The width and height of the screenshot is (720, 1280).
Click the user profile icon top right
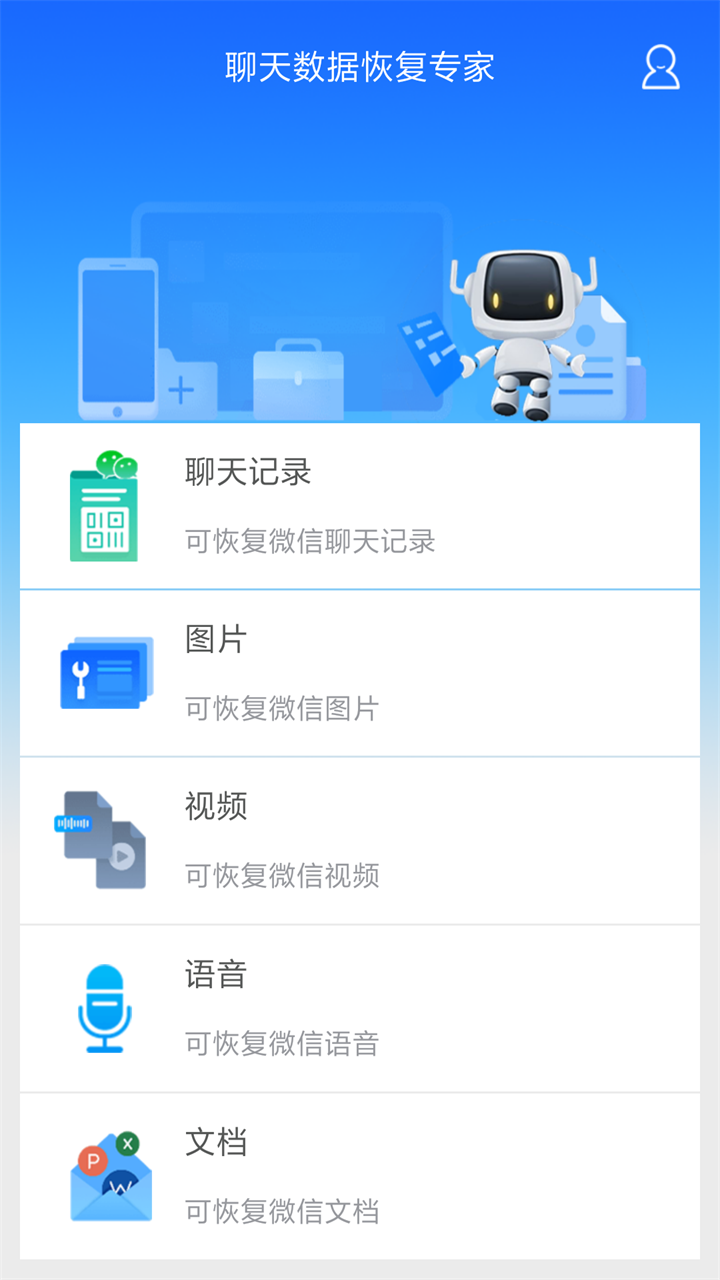659,68
